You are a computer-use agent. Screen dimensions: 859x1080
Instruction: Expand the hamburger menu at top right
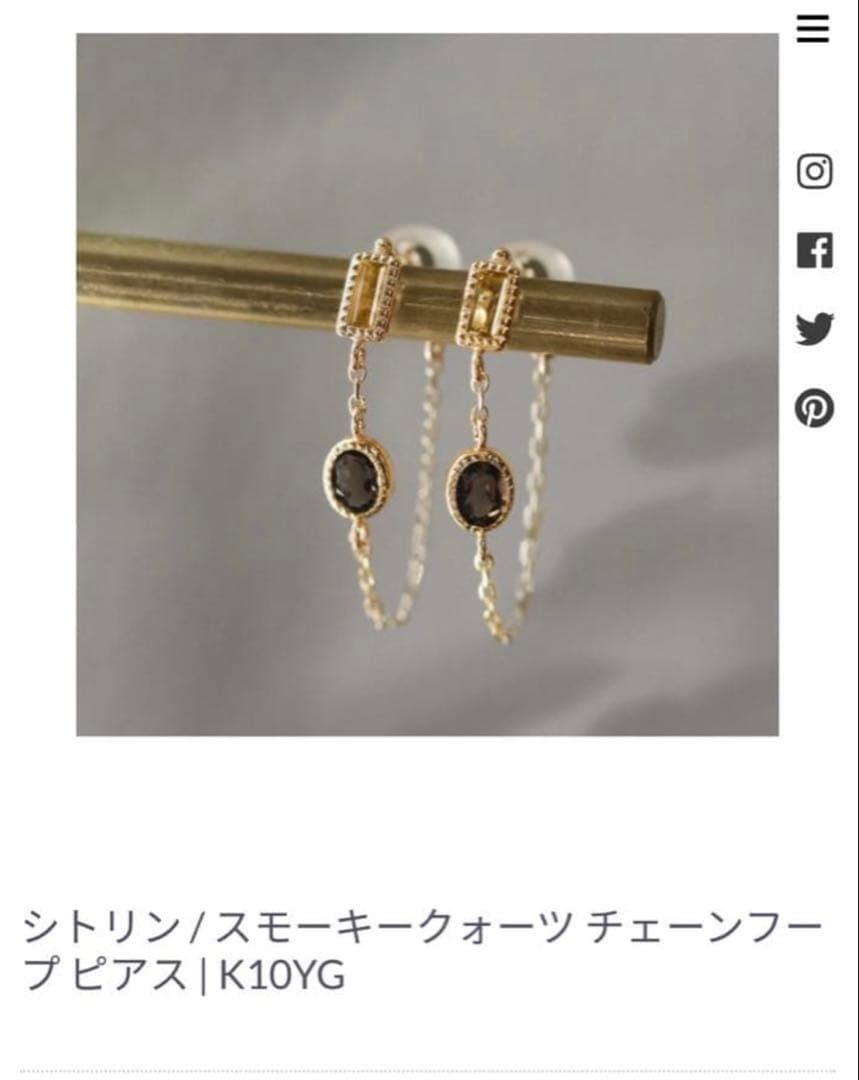[x=812, y=30]
